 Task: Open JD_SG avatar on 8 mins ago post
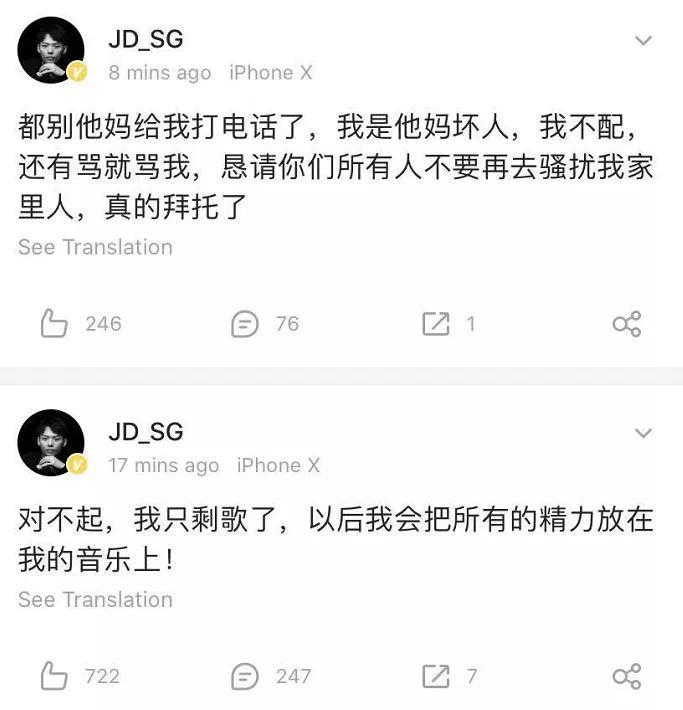click(51, 51)
